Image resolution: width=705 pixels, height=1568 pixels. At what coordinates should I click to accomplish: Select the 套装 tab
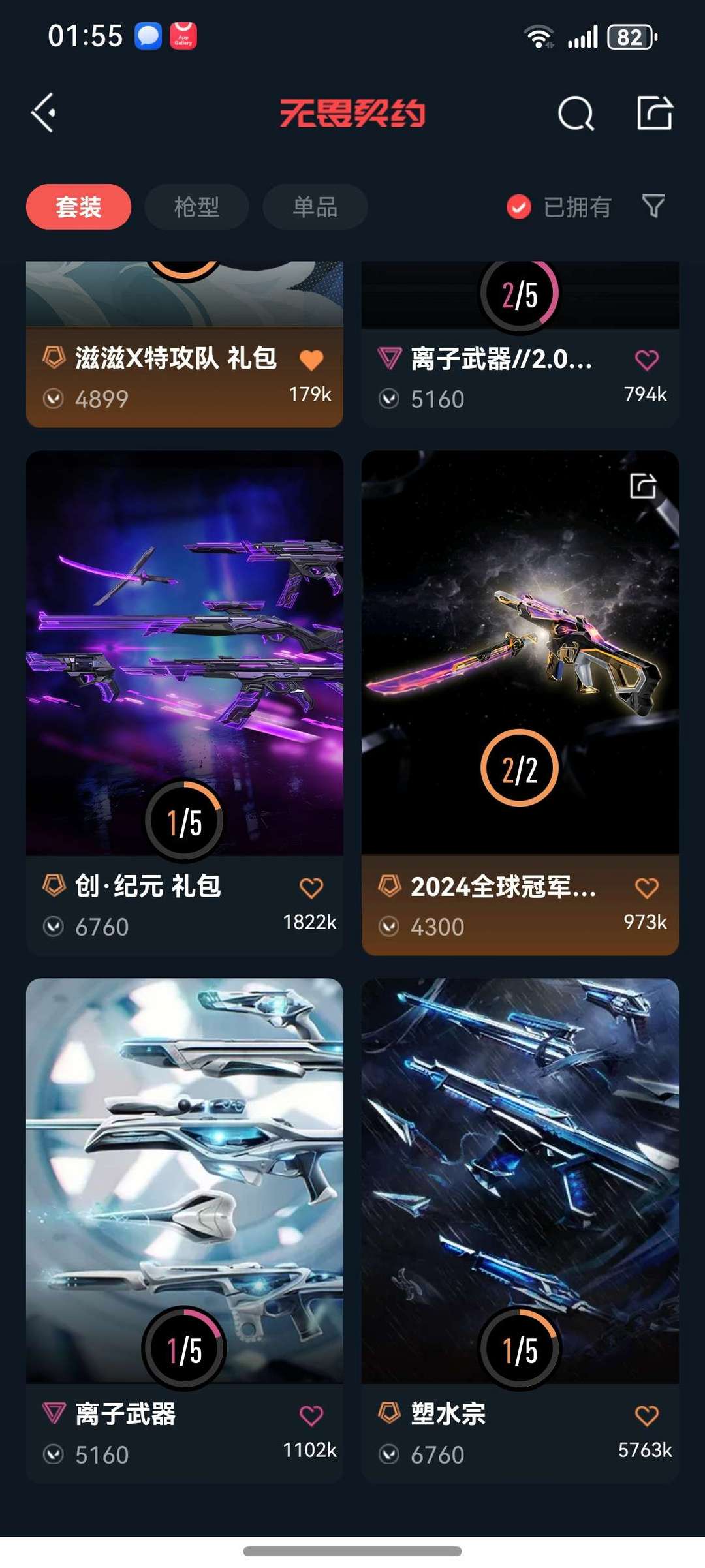coord(78,207)
